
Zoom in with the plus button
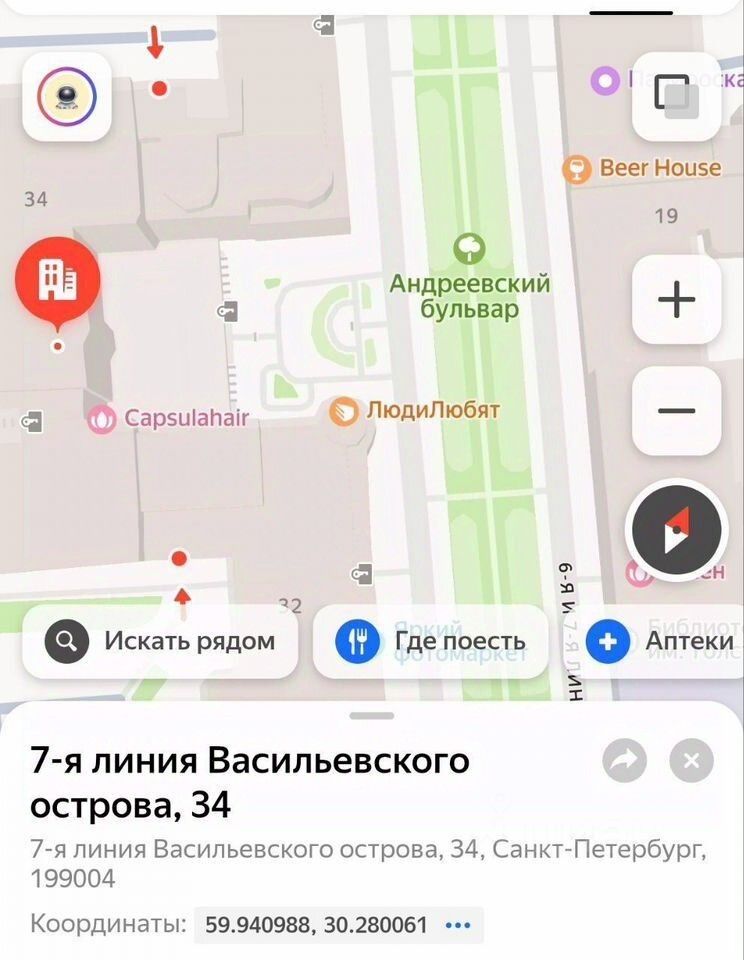(677, 299)
